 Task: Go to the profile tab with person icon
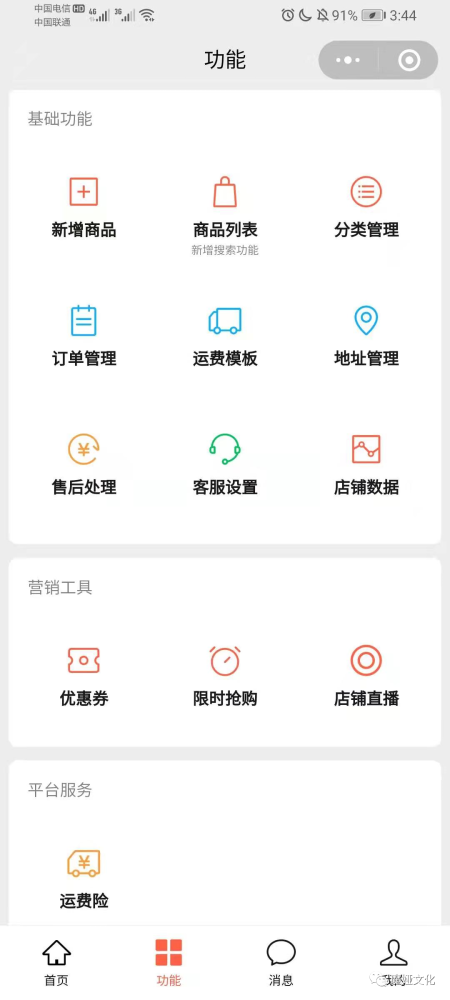(x=394, y=962)
